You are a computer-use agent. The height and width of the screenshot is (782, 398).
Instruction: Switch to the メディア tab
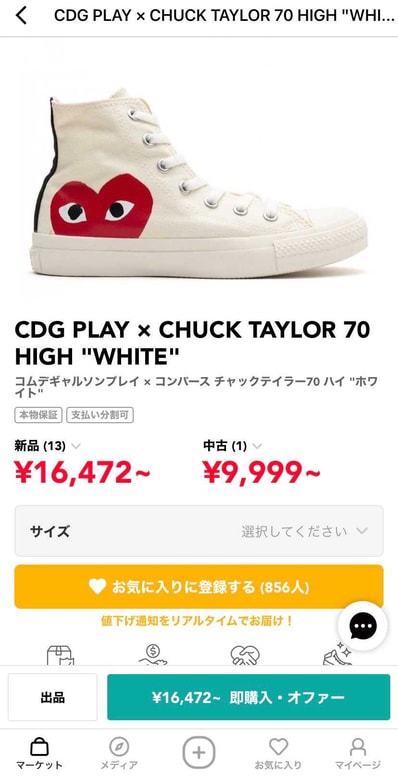click(119, 754)
